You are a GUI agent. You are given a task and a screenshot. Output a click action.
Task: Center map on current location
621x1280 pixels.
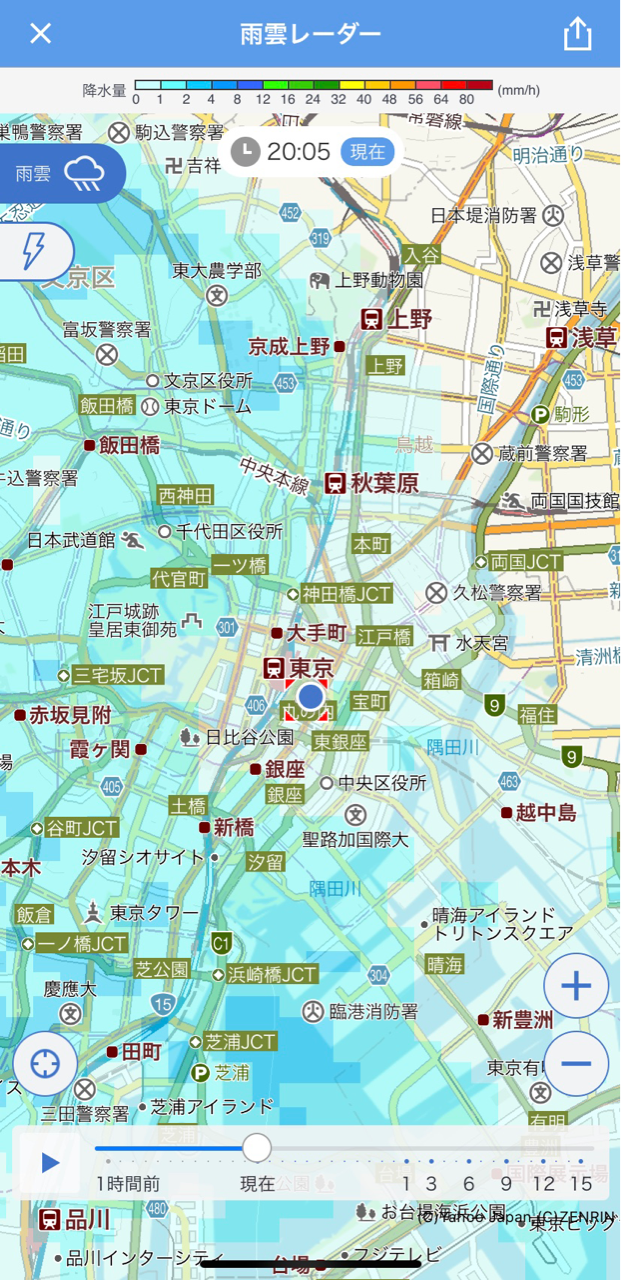[x=45, y=1063]
